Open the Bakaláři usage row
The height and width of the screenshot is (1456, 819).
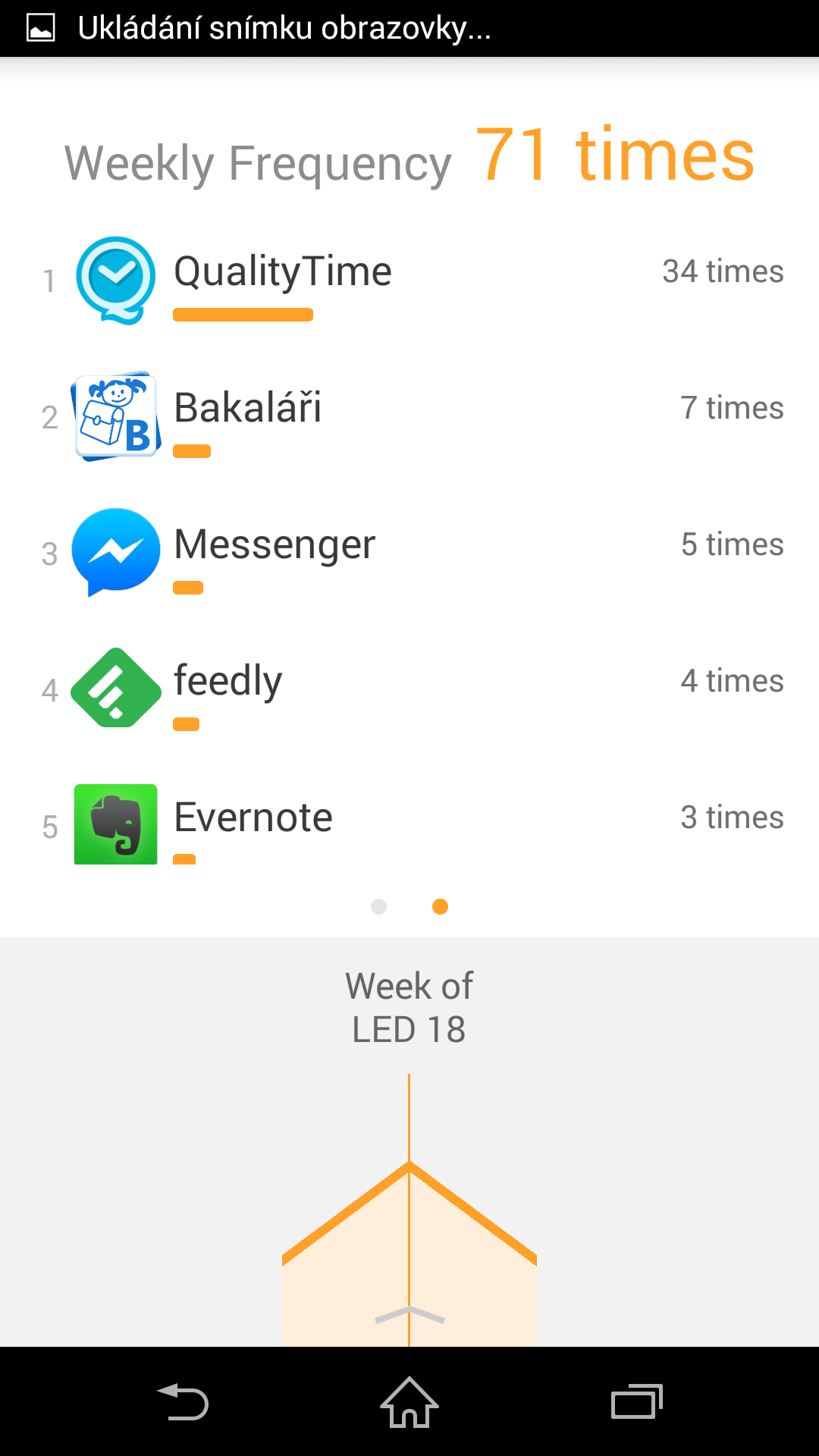tap(409, 417)
